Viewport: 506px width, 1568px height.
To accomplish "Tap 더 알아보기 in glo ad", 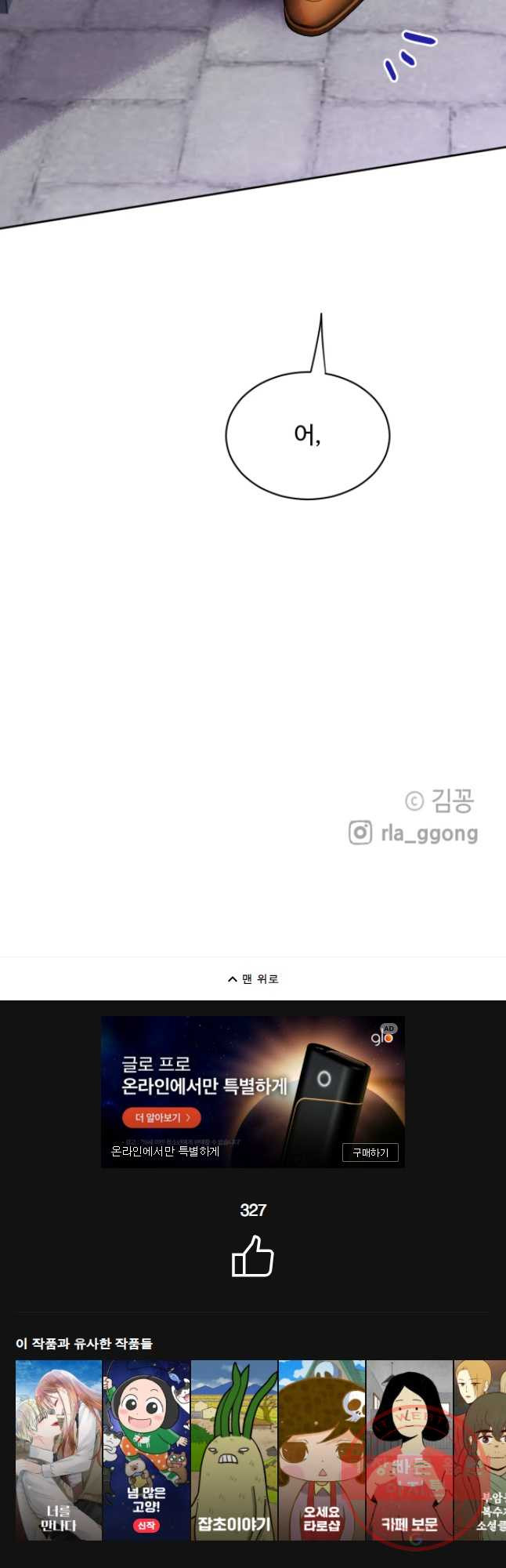I will coord(161,1117).
